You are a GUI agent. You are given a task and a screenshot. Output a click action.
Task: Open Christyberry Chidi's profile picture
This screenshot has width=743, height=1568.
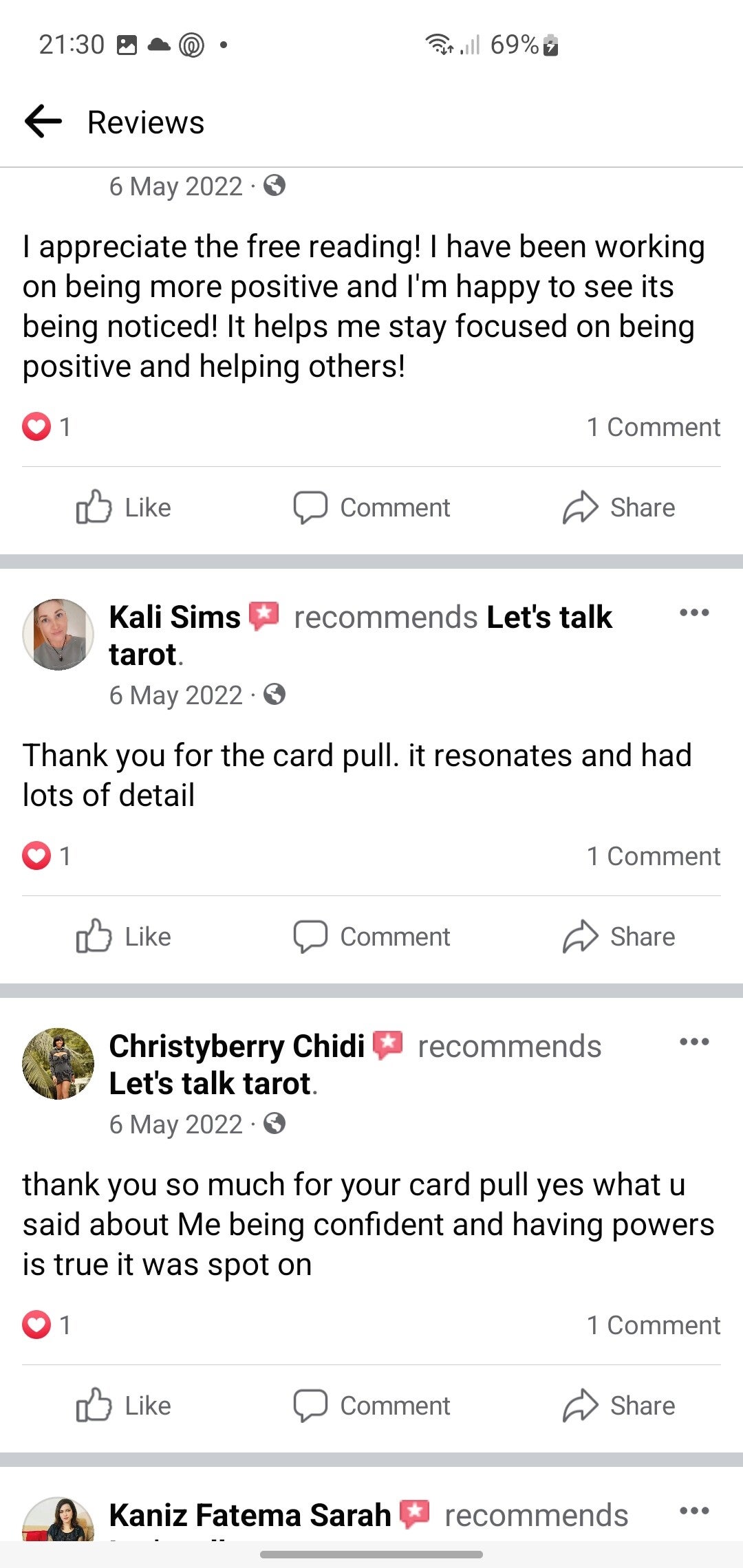pos(58,1063)
